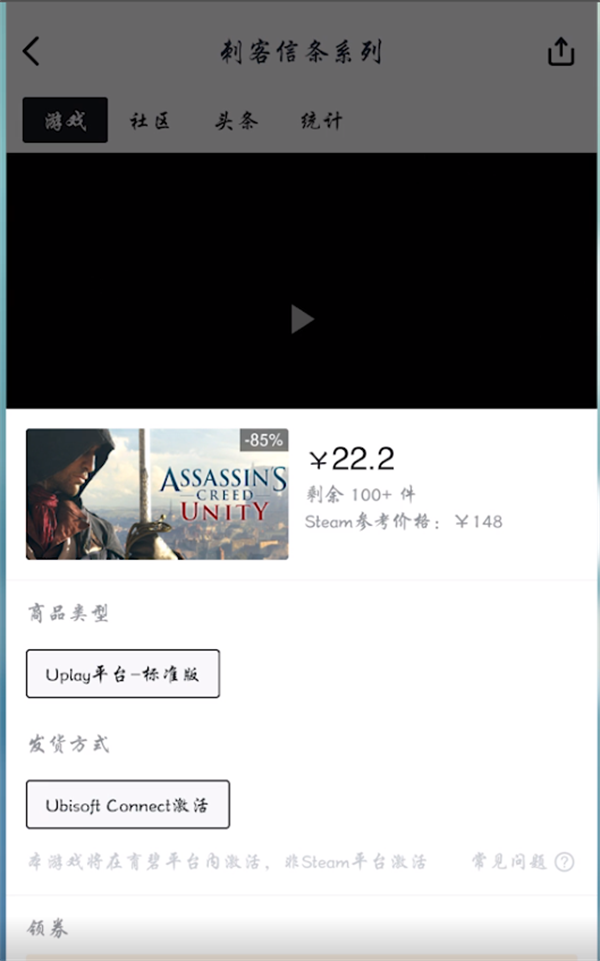
Task: Select Uplay平台-标准版 product type
Action: pos(123,674)
